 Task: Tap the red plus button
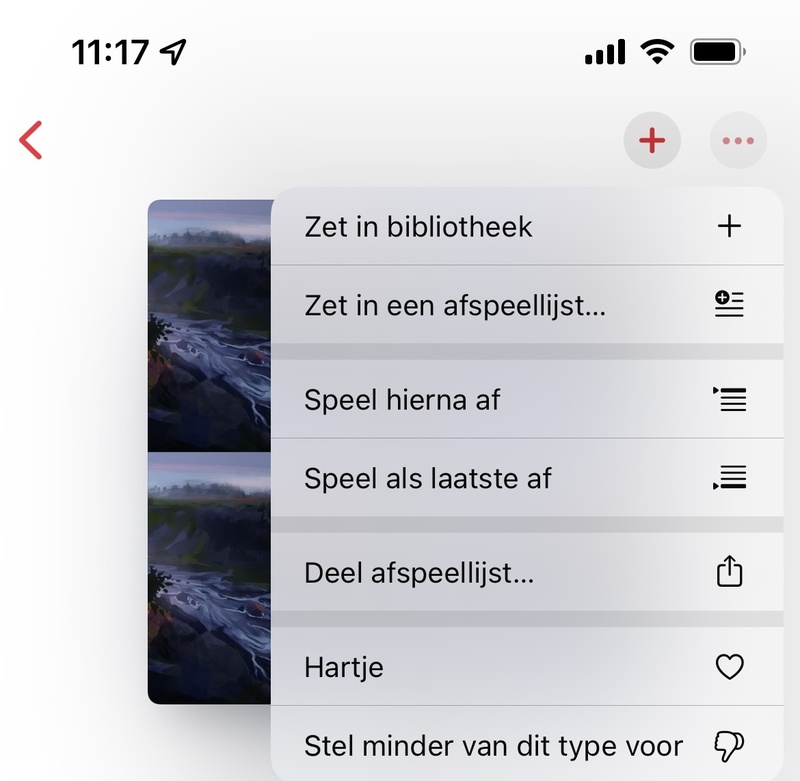(652, 141)
